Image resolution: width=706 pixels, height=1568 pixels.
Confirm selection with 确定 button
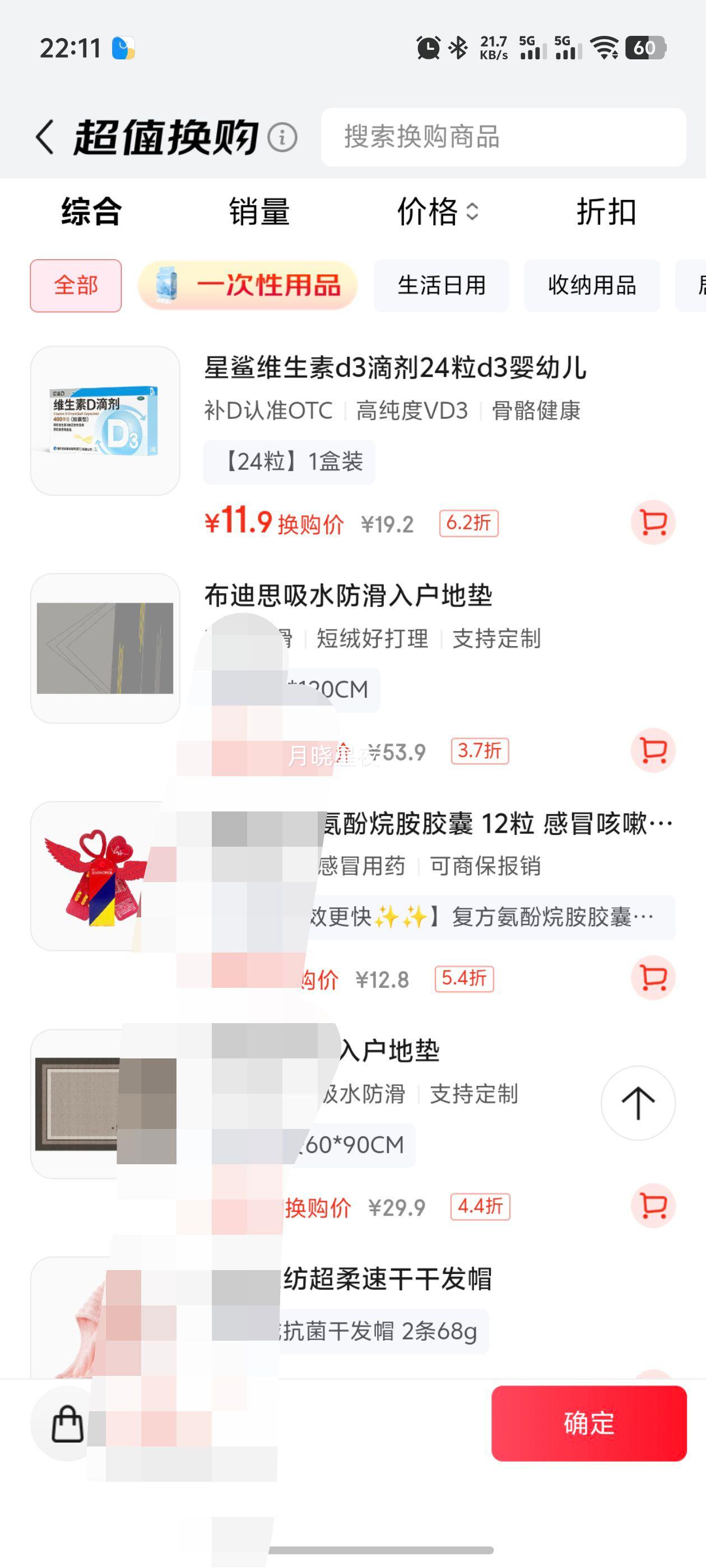[x=588, y=1423]
